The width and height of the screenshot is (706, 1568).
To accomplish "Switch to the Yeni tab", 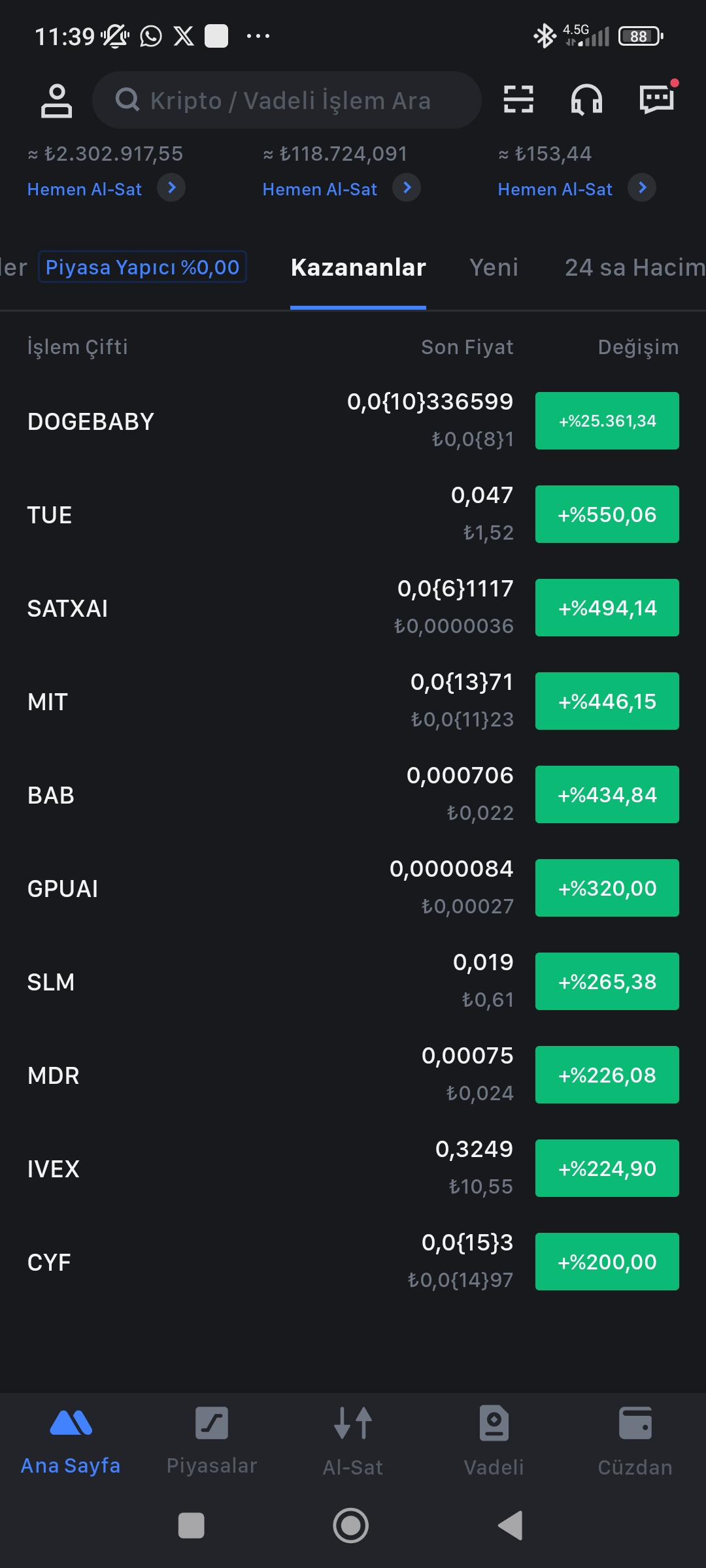I will (x=494, y=267).
